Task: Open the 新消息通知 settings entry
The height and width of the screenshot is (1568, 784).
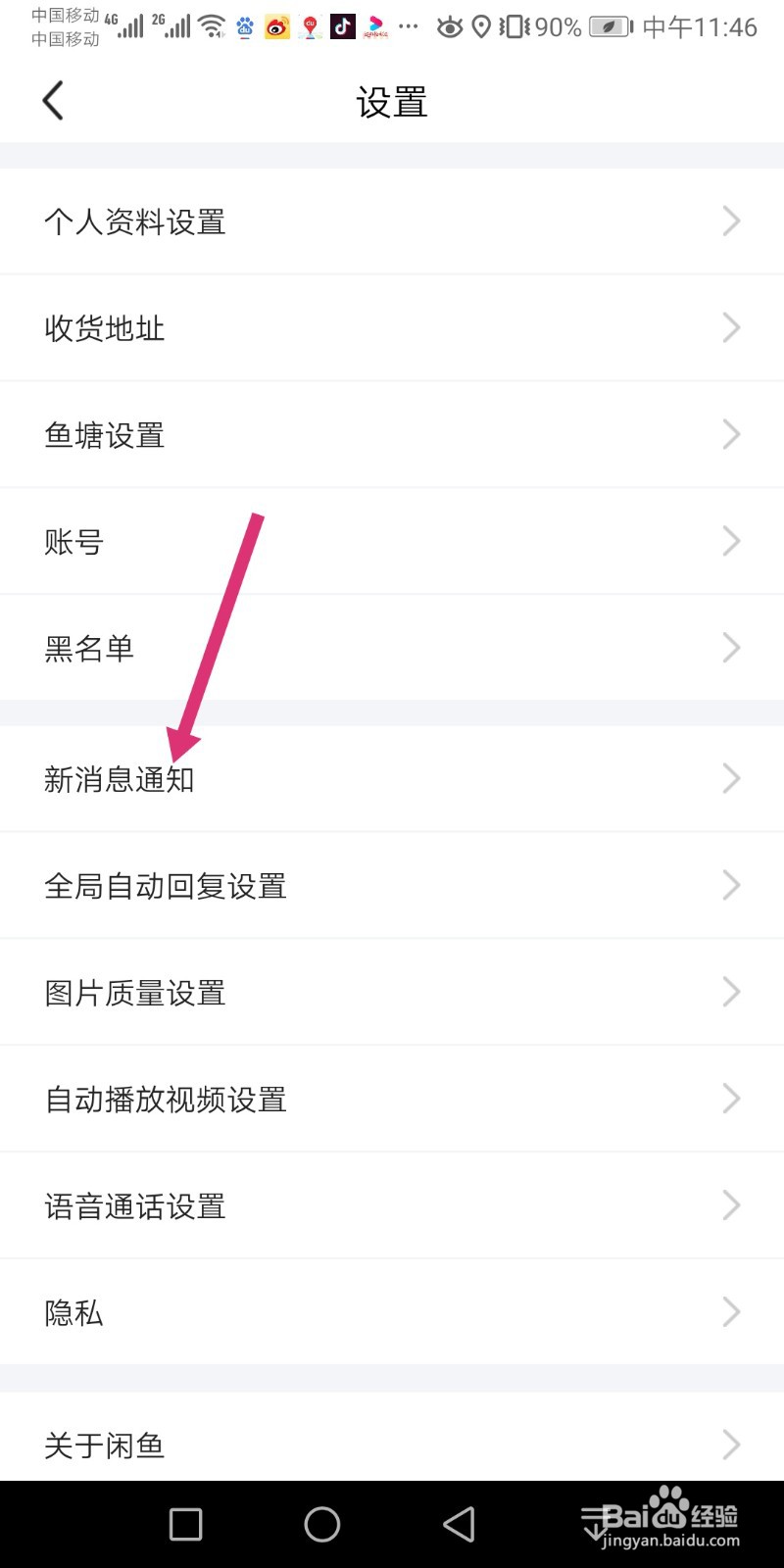Action: [x=392, y=778]
